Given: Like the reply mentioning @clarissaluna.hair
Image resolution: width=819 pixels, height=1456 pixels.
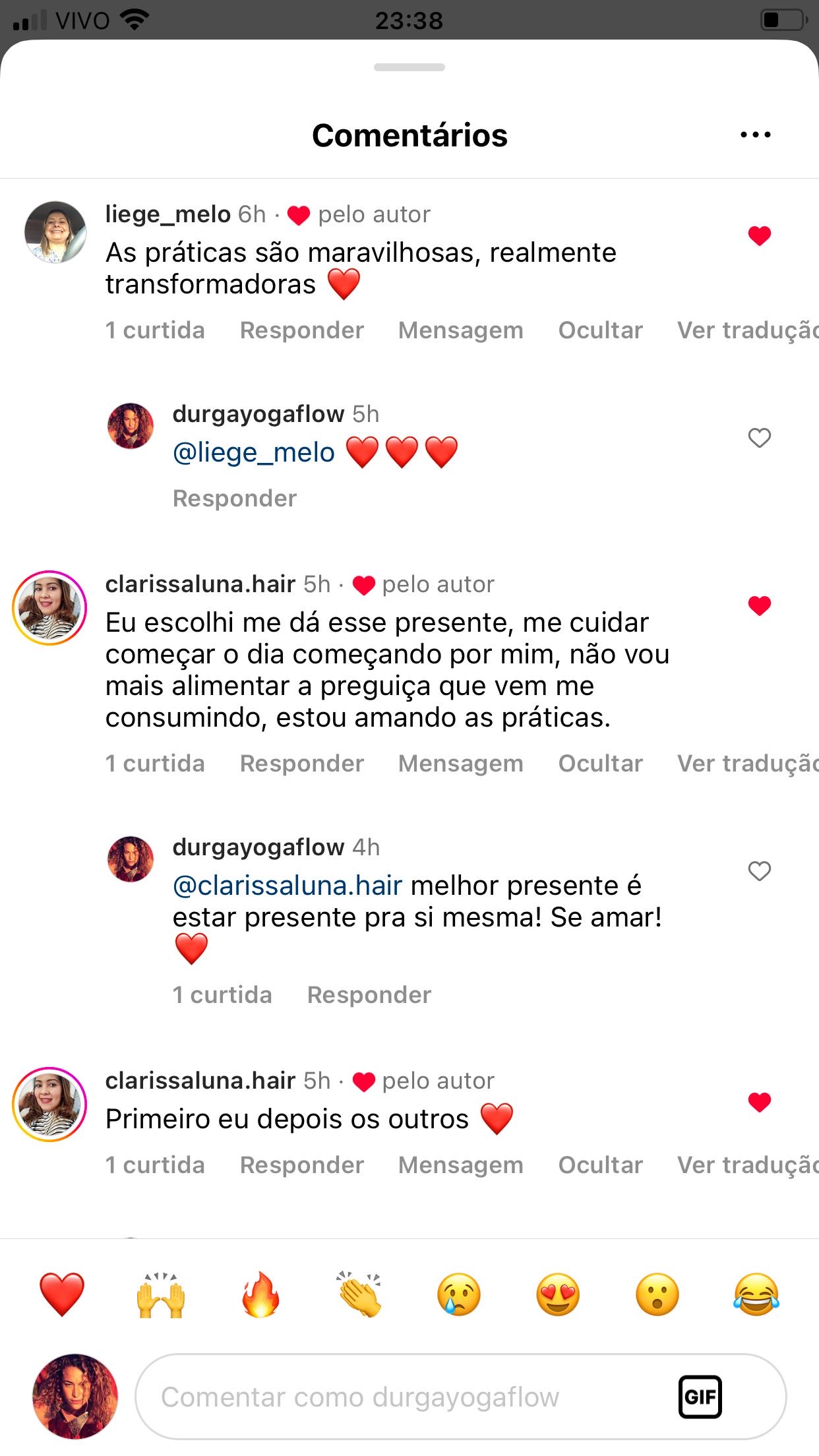Looking at the screenshot, I should [759, 870].
